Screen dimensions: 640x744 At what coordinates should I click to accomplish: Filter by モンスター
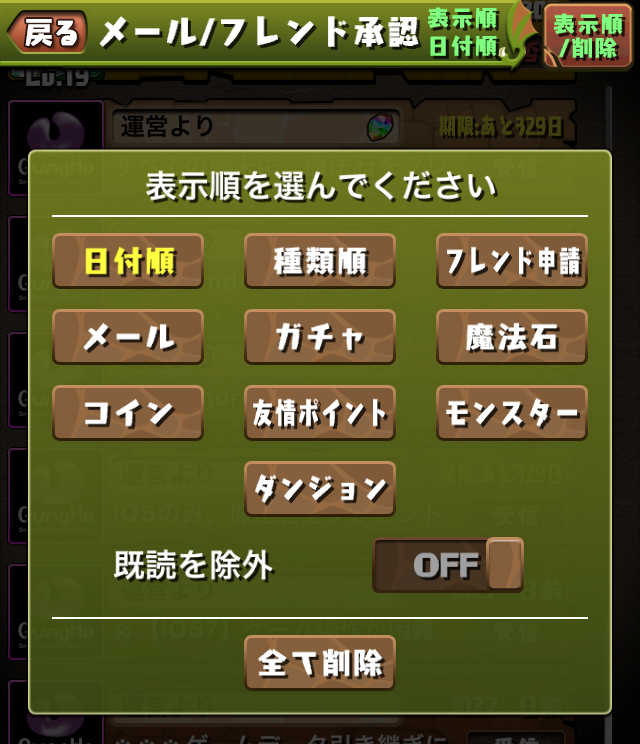point(512,413)
